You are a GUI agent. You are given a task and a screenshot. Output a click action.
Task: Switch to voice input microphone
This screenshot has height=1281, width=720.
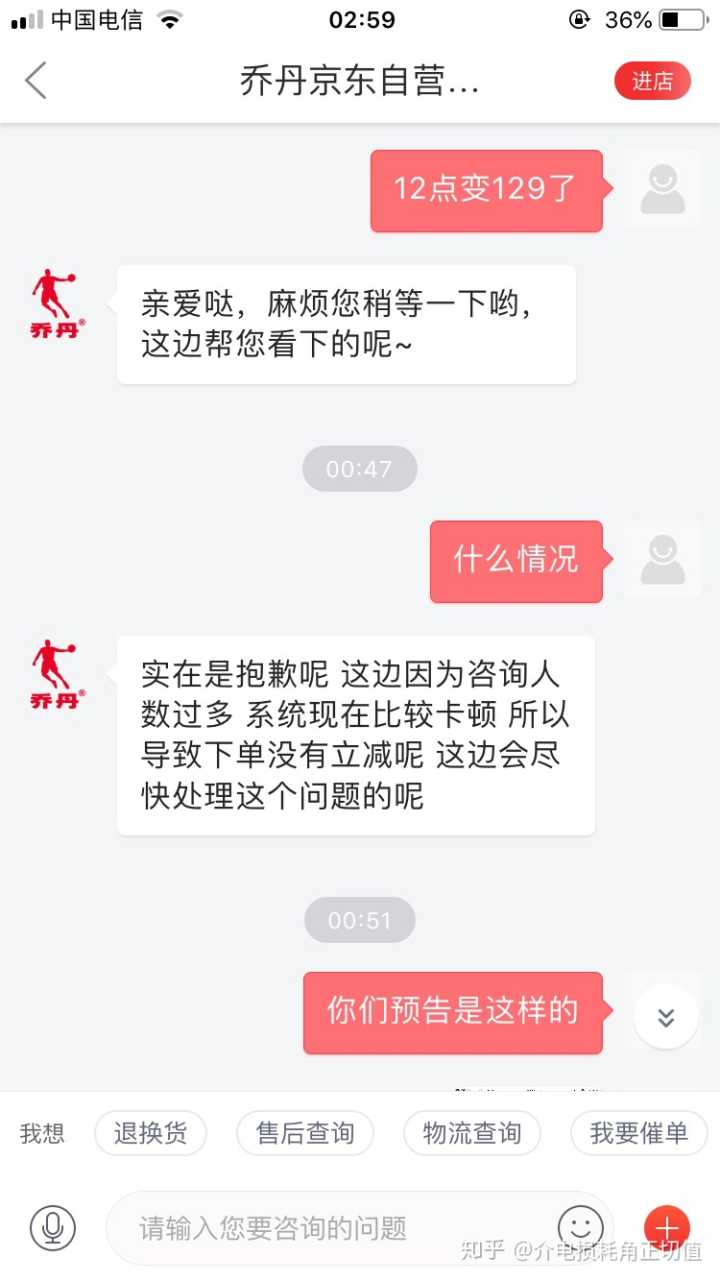point(53,1227)
